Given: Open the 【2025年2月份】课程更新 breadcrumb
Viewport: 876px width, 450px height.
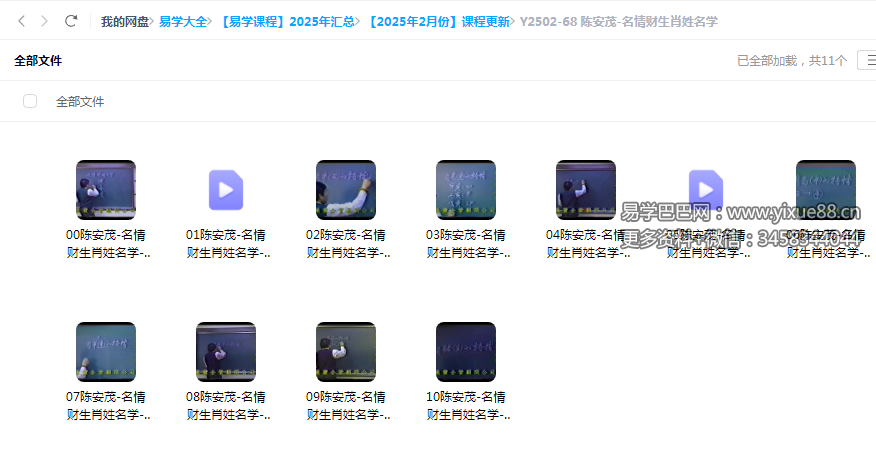Looking at the screenshot, I should (439, 21).
